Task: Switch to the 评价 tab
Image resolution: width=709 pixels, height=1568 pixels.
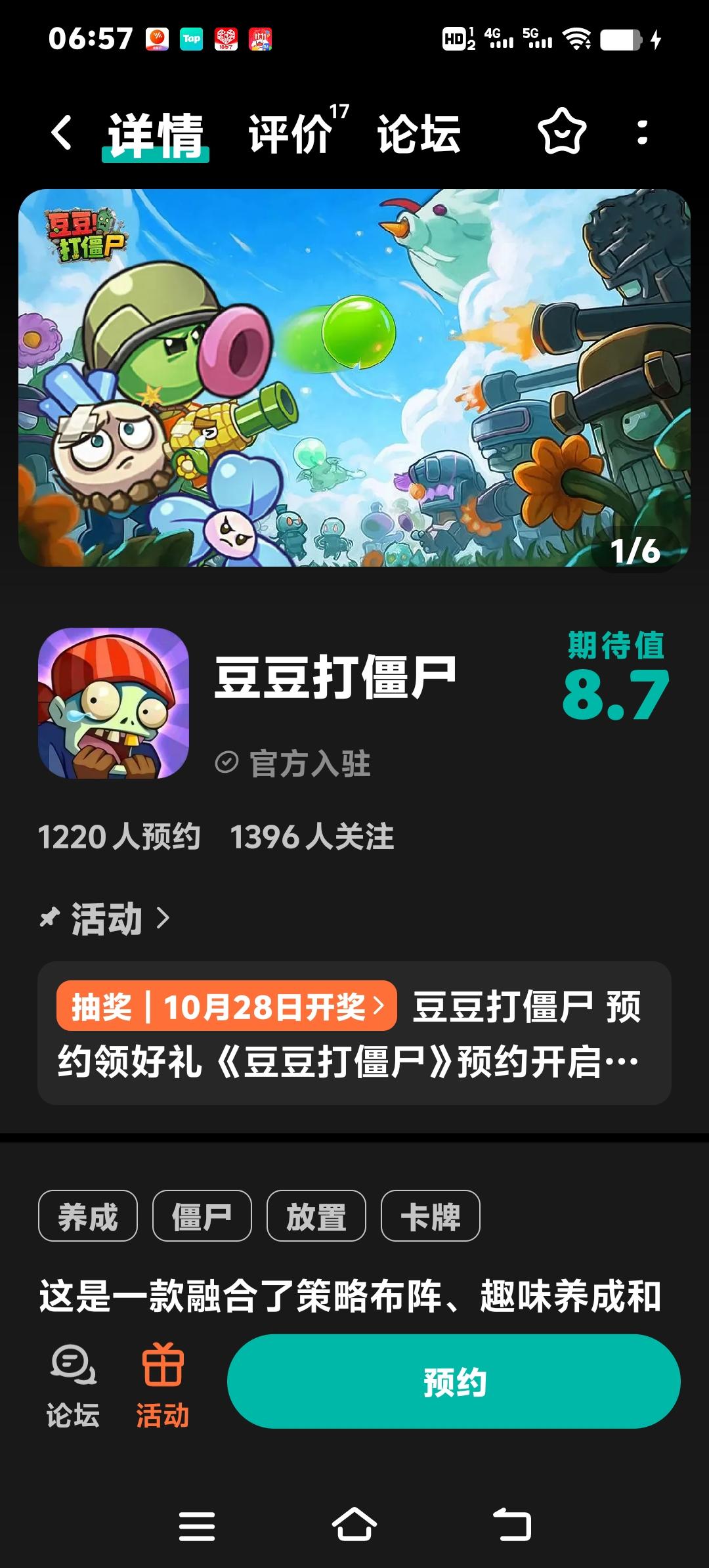Action: click(289, 133)
